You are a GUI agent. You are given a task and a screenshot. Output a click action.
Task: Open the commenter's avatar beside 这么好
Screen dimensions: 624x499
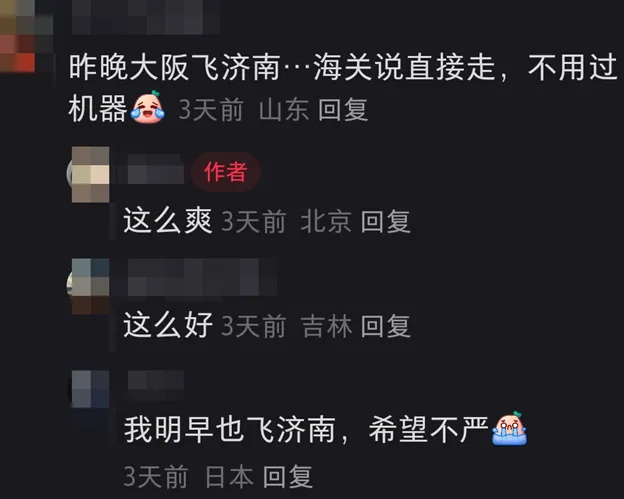tap(90, 284)
